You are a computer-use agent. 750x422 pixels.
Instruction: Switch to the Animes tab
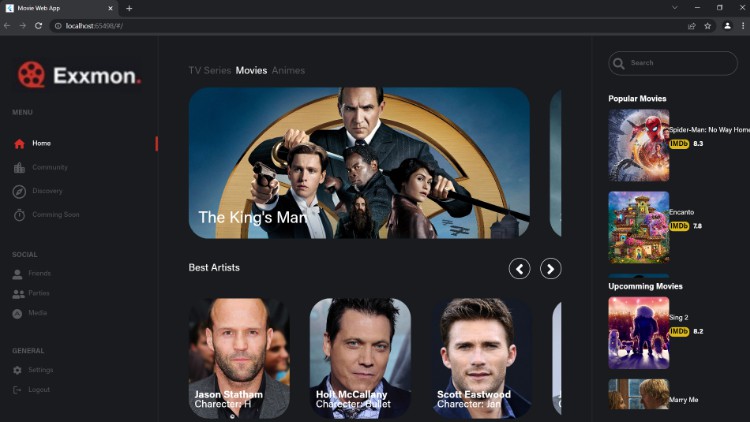click(x=288, y=71)
